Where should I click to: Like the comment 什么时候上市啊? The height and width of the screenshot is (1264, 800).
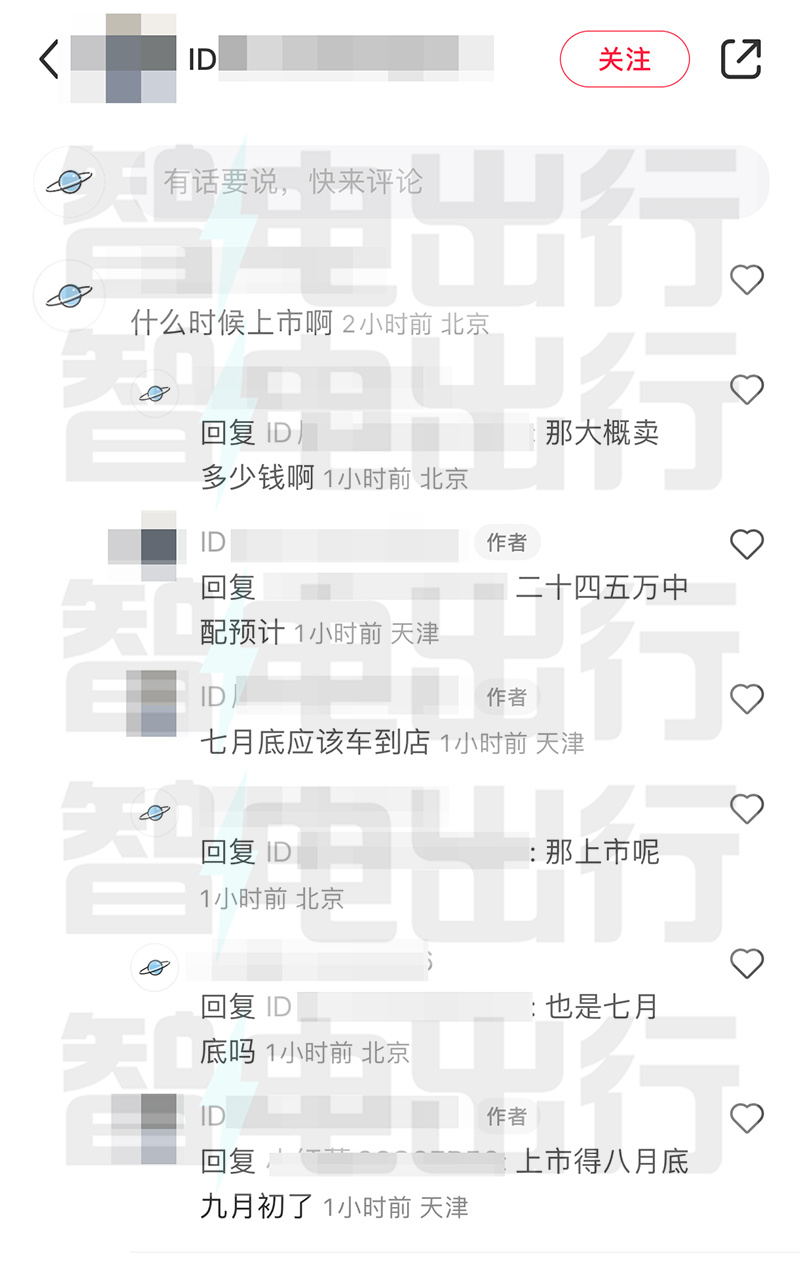point(747,280)
